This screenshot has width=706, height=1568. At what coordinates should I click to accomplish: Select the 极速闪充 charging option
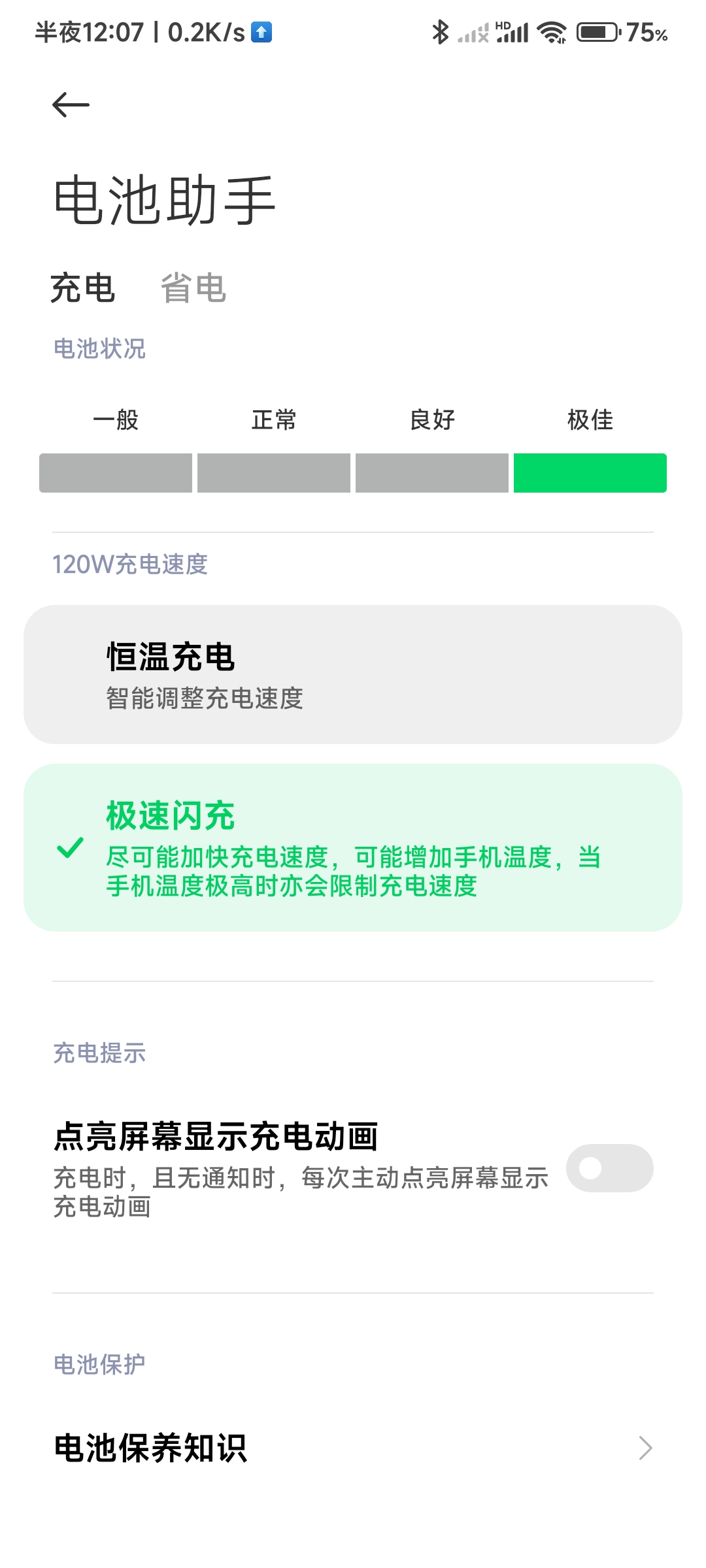click(353, 847)
